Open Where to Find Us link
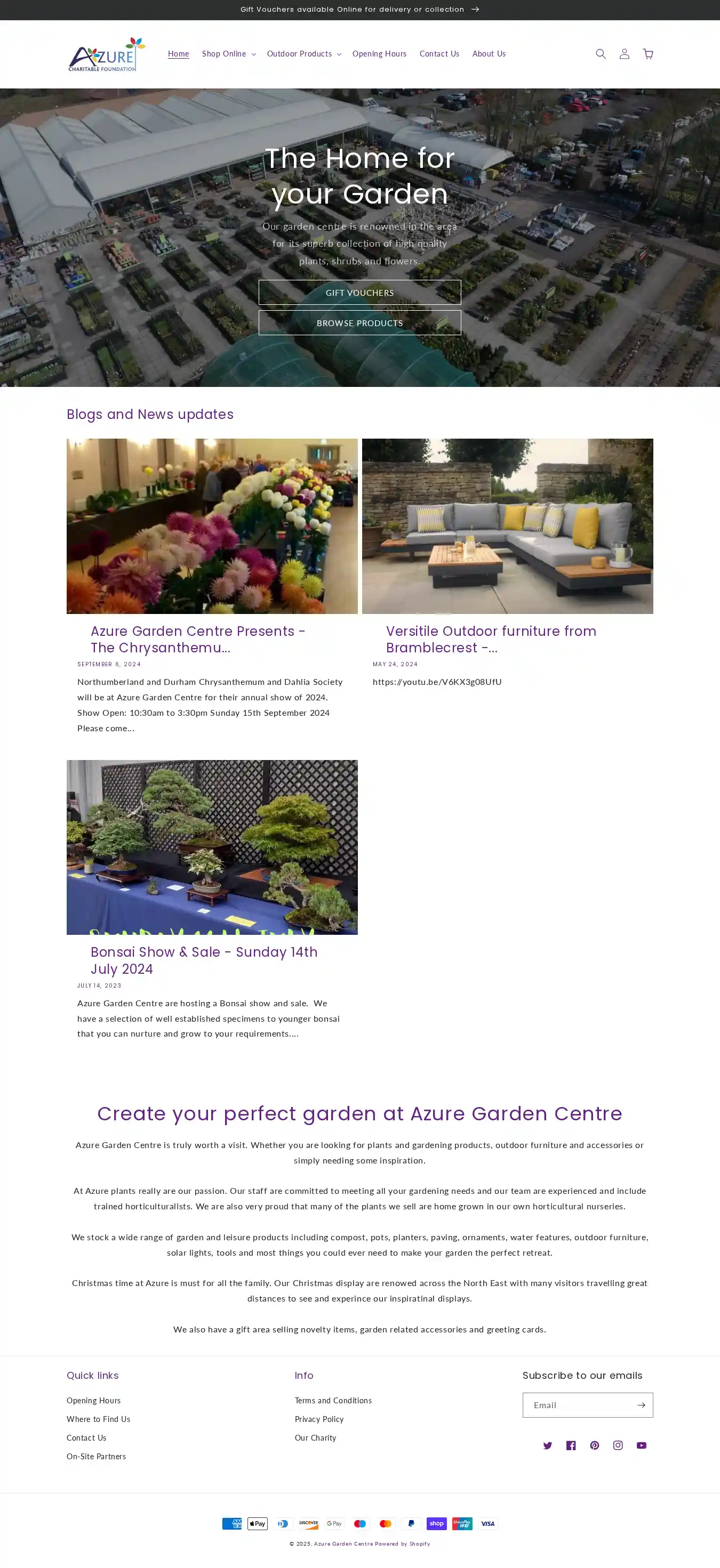Screen dimensions: 720x1568 98,1419
